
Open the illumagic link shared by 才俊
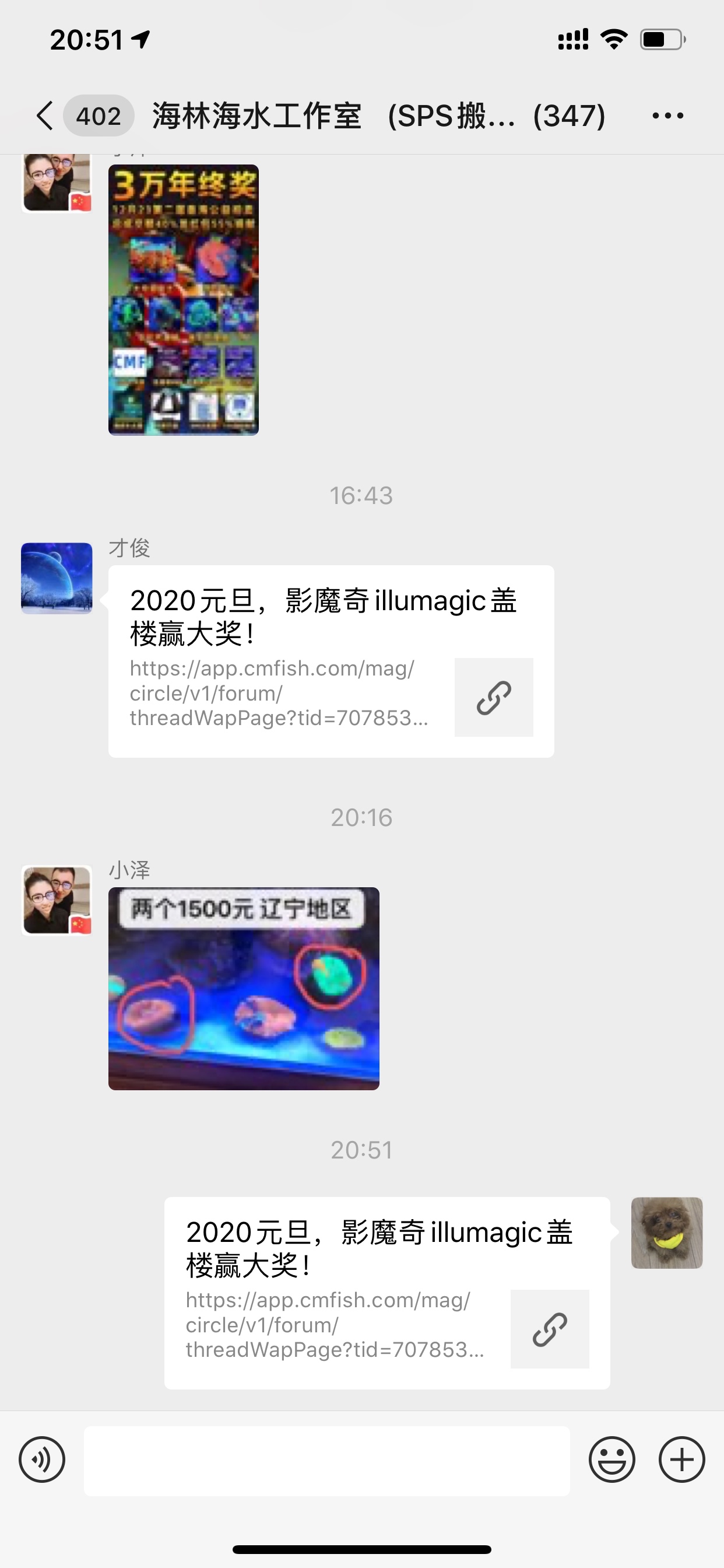[x=331, y=661]
